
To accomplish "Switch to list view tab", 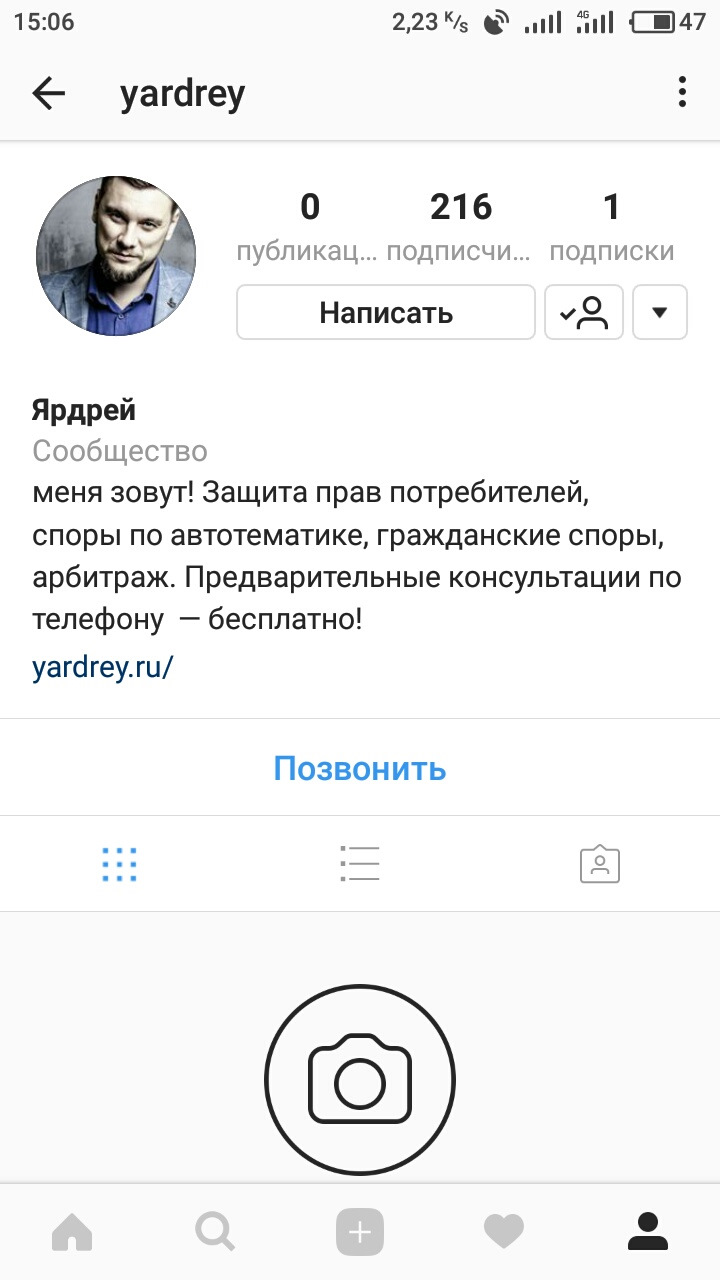I will tap(360, 864).
